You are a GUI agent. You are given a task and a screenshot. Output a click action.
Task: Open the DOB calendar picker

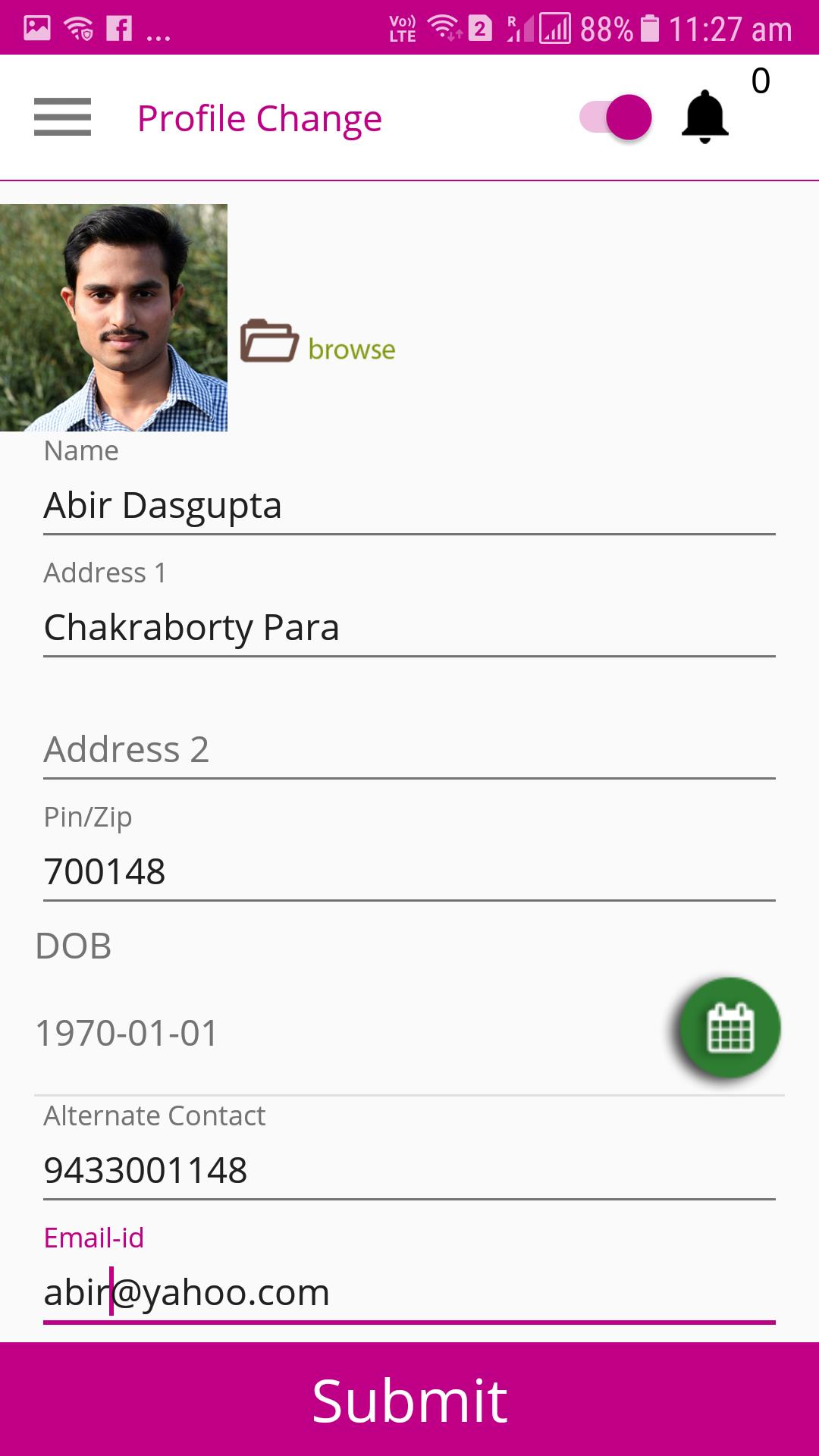[730, 1028]
